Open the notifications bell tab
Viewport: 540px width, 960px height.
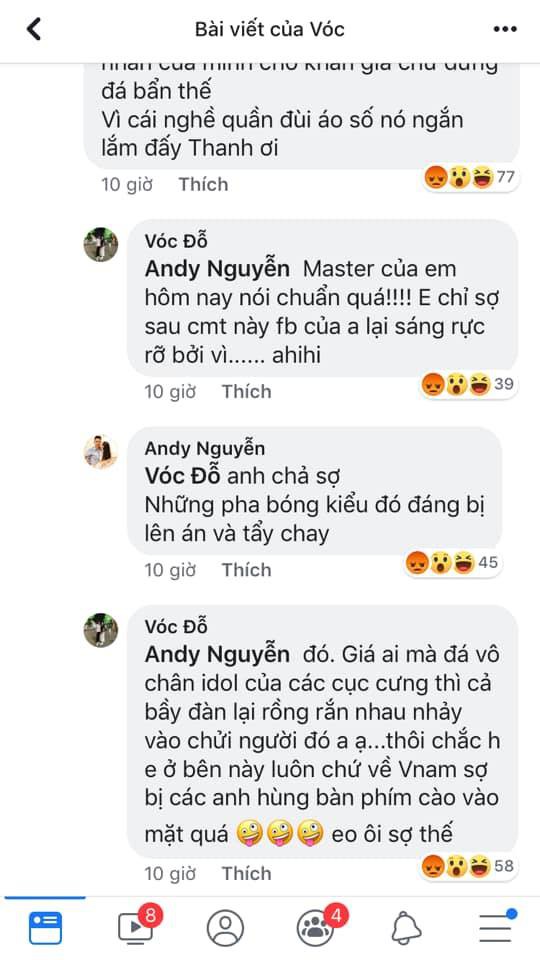pos(407,928)
